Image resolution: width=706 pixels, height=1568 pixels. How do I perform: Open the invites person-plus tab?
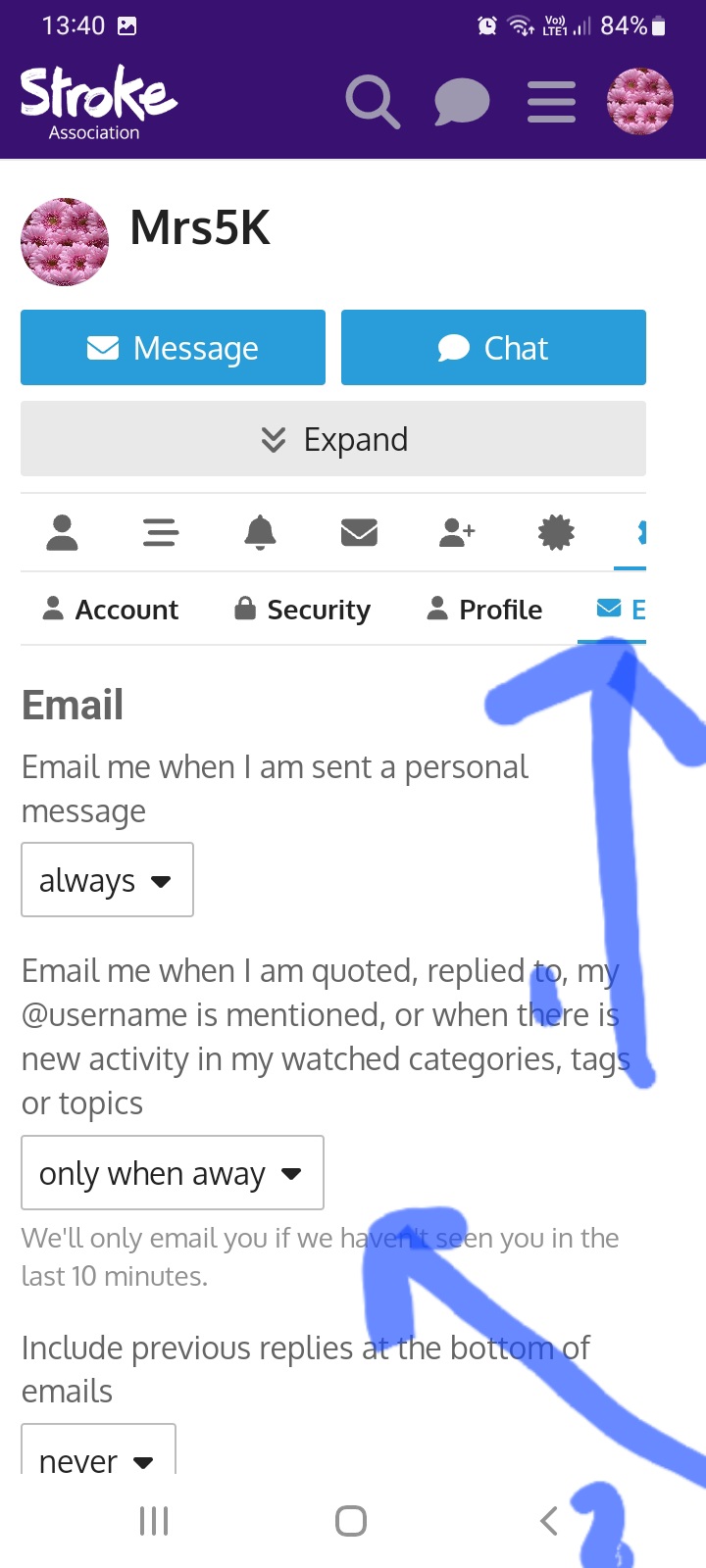point(457,532)
